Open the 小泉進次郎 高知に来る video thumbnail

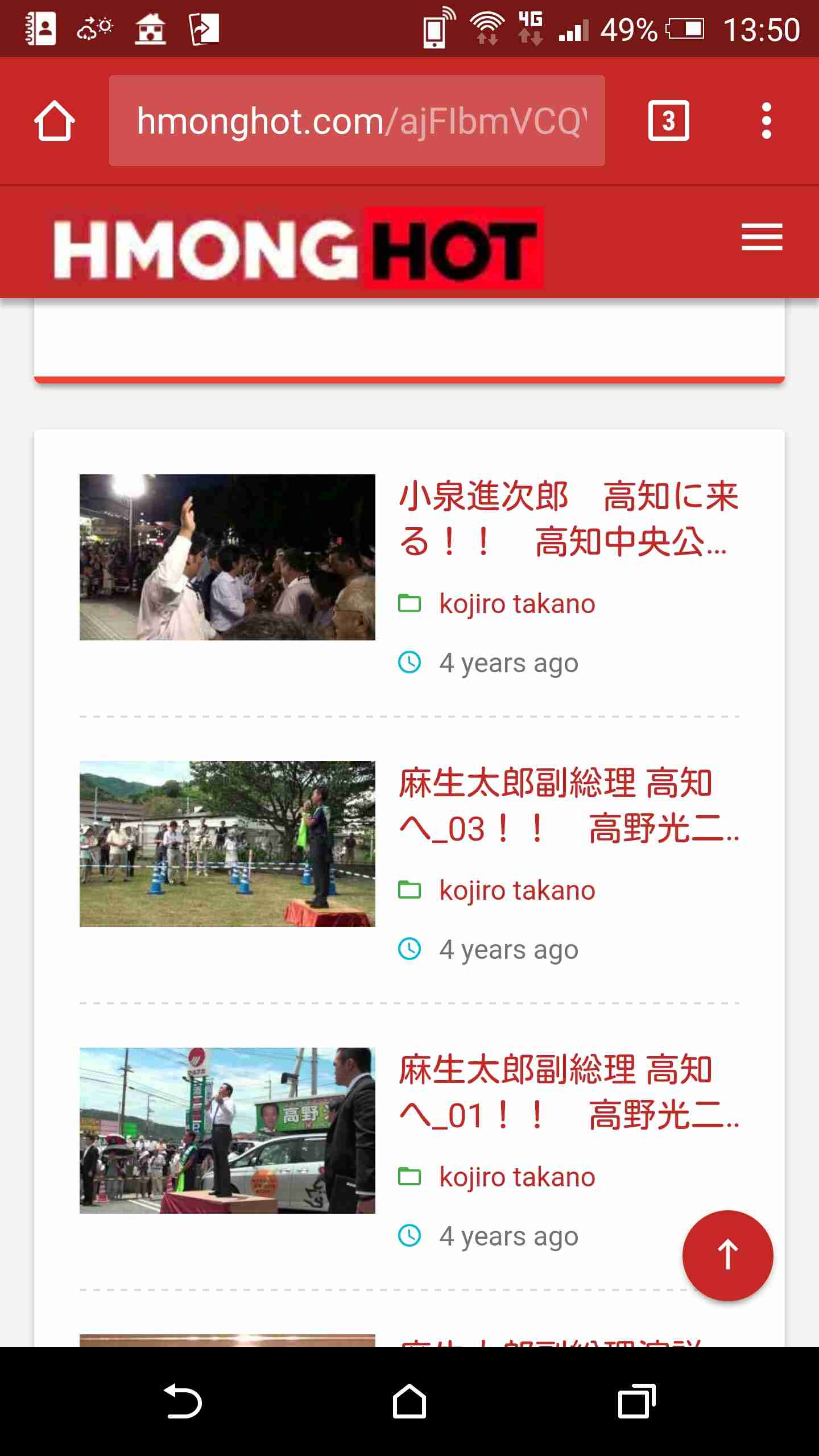[227, 557]
